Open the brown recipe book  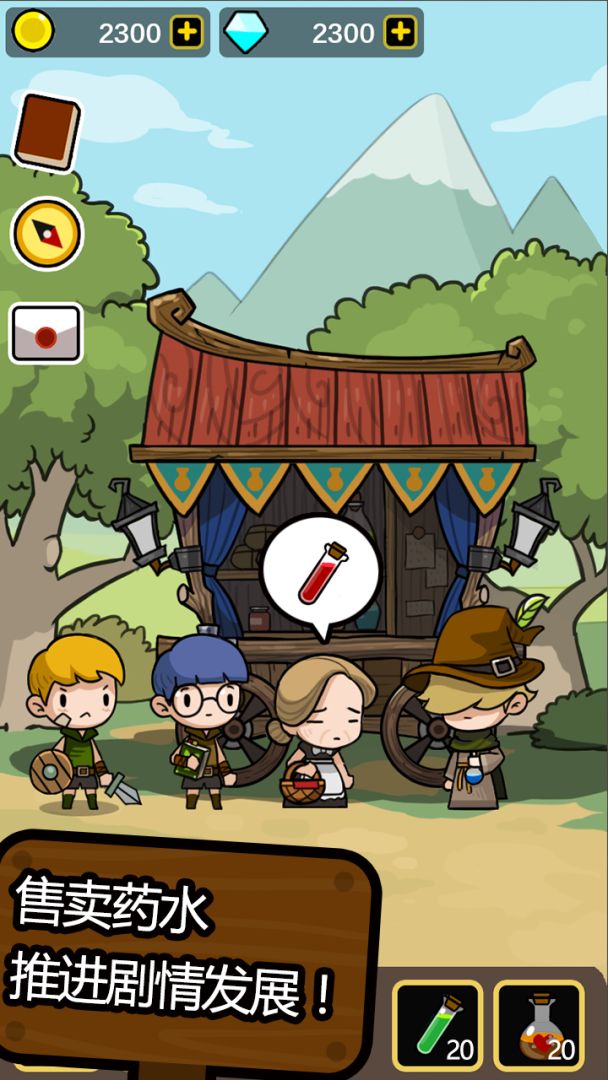pos(46,131)
